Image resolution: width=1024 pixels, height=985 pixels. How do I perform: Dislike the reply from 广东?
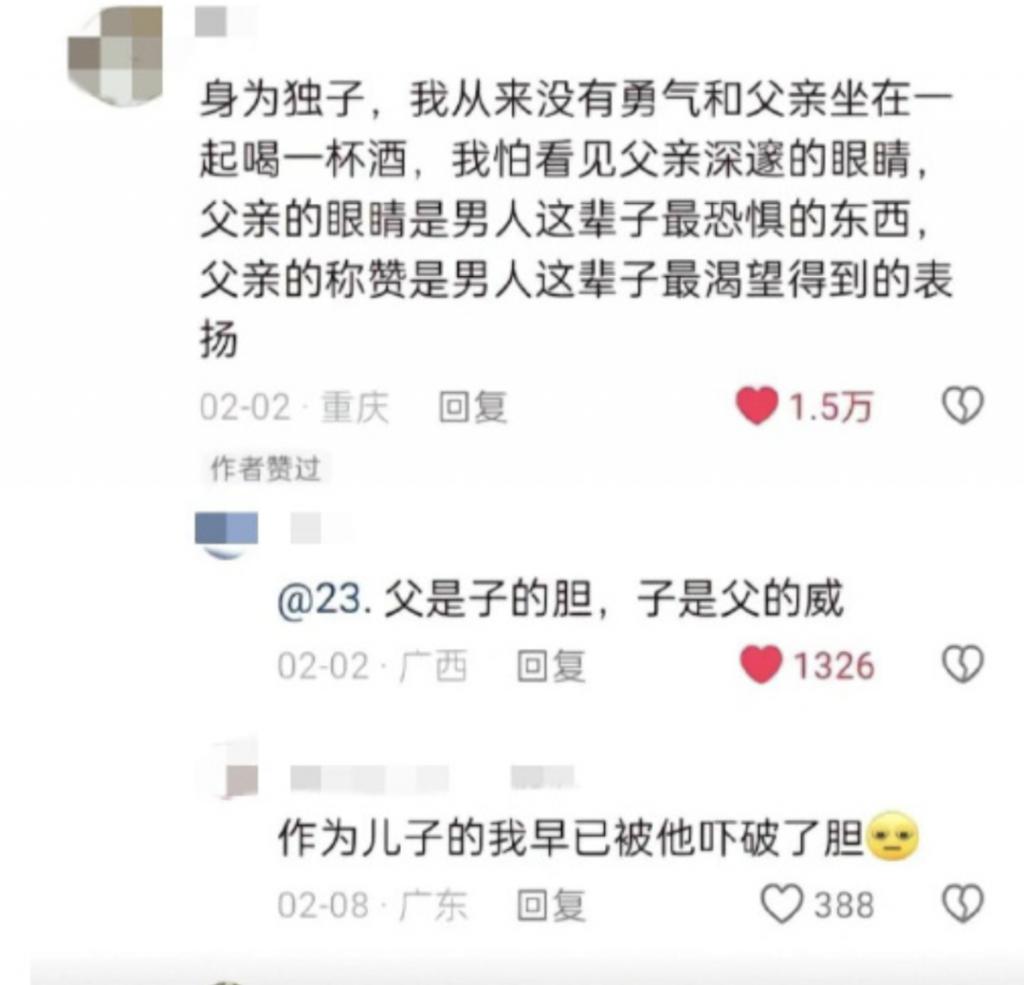point(963,904)
